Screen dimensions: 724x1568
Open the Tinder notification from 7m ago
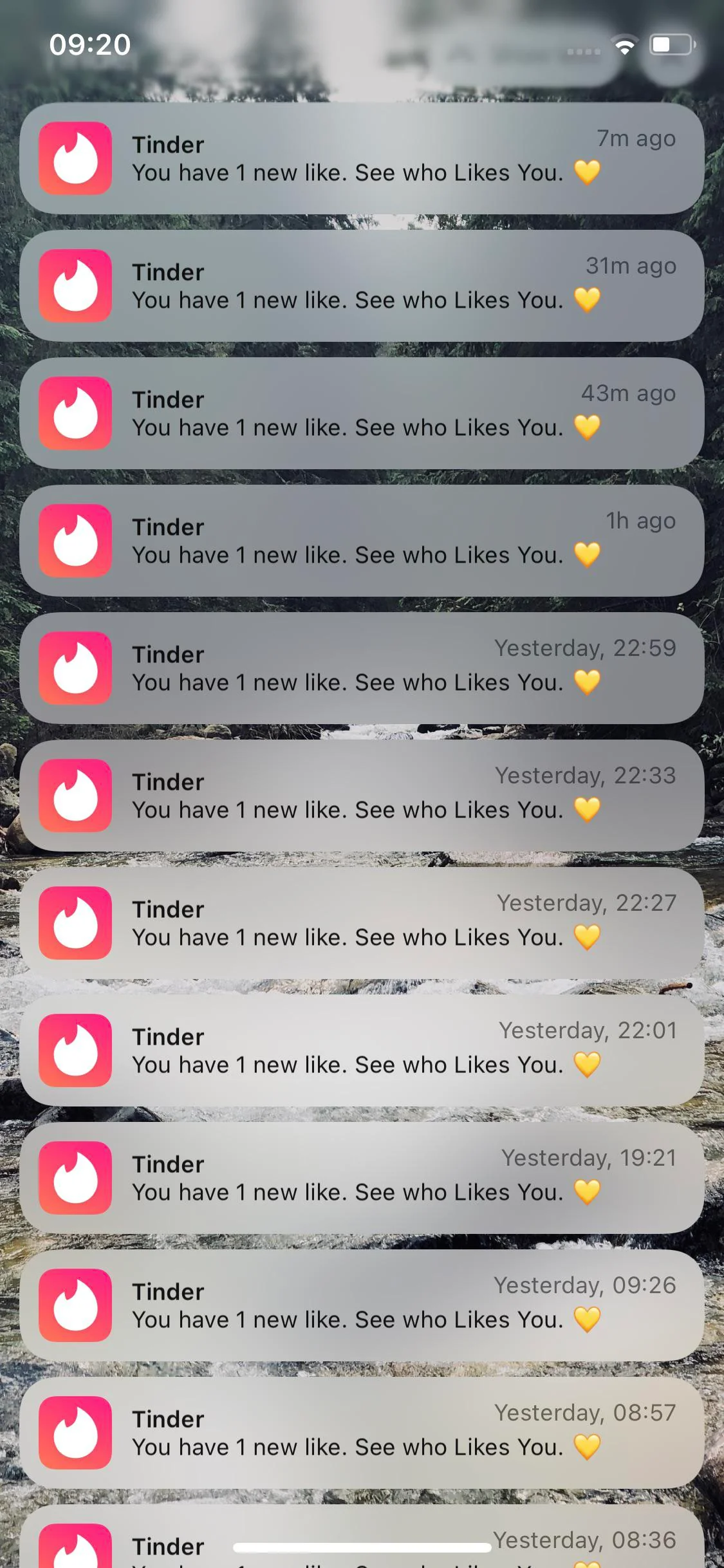[362, 158]
